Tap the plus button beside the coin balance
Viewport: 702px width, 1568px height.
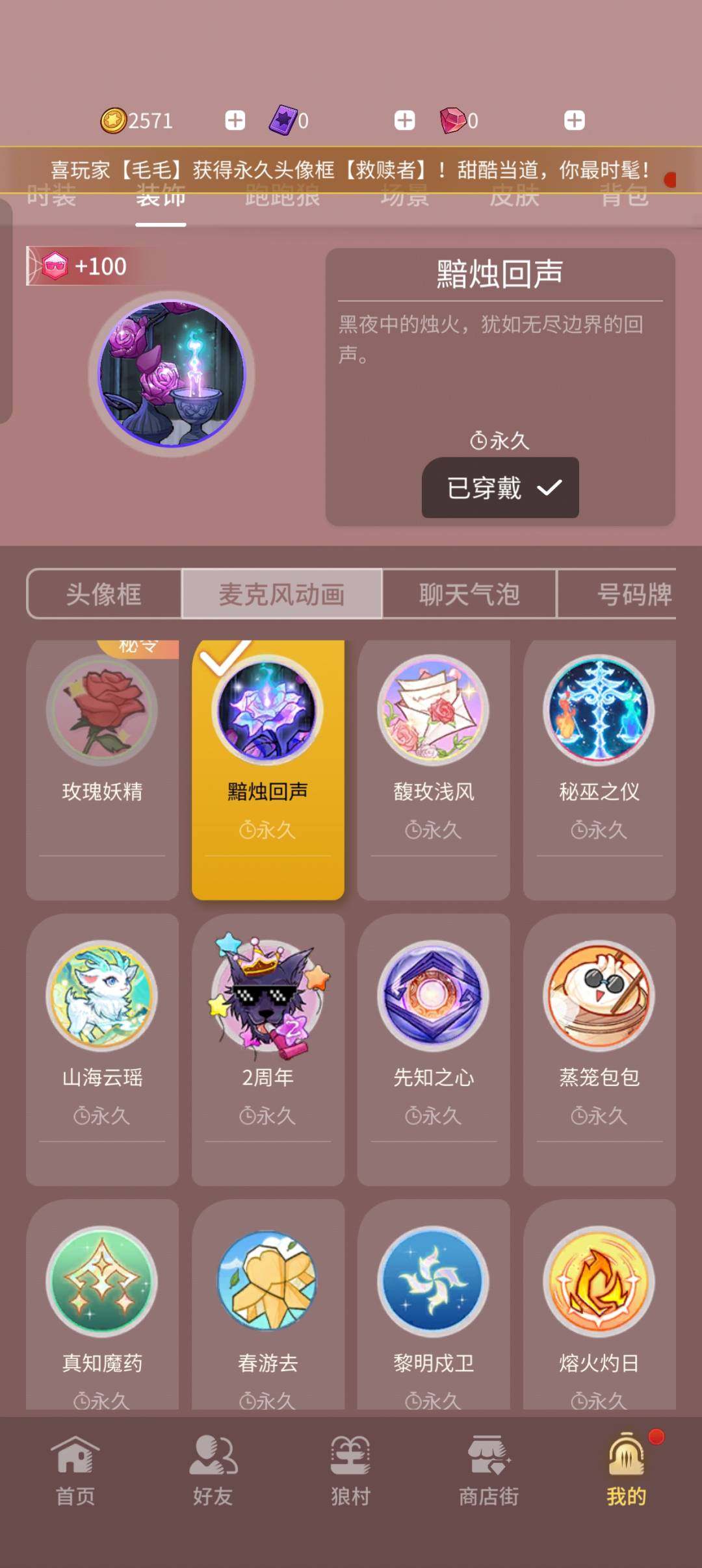coord(235,120)
